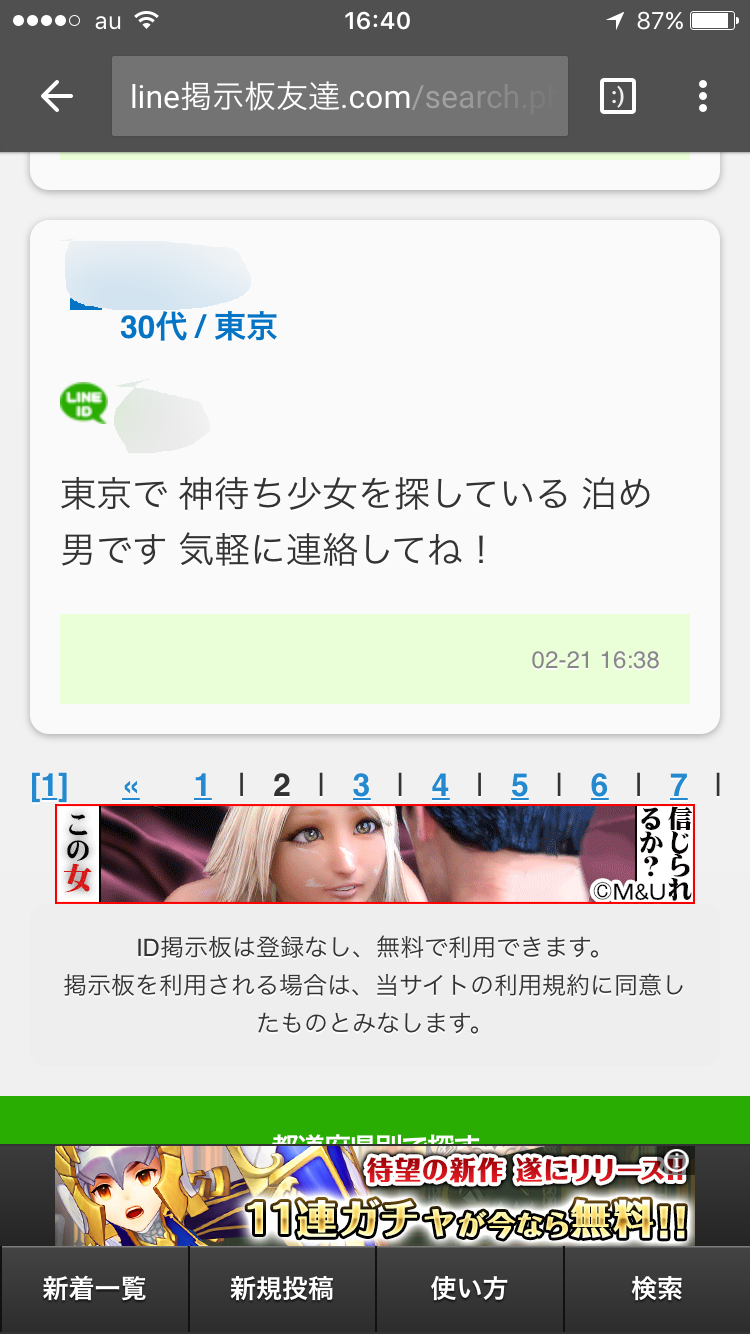Image resolution: width=750 pixels, height=1334 pixels.
Task: Open page 3 of results
Action: (361, 786)
